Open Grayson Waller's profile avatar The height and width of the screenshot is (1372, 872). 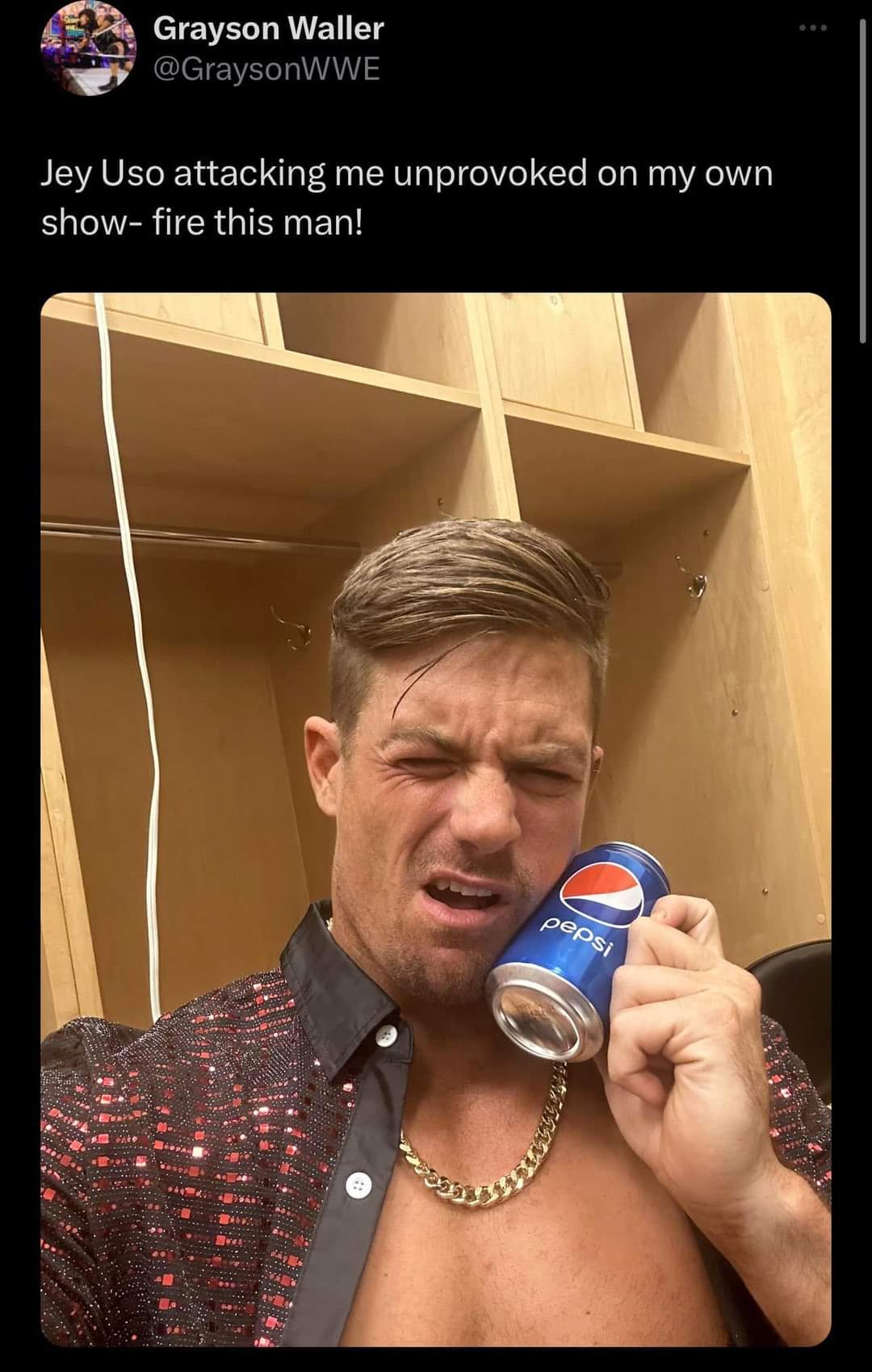[87, 48]
